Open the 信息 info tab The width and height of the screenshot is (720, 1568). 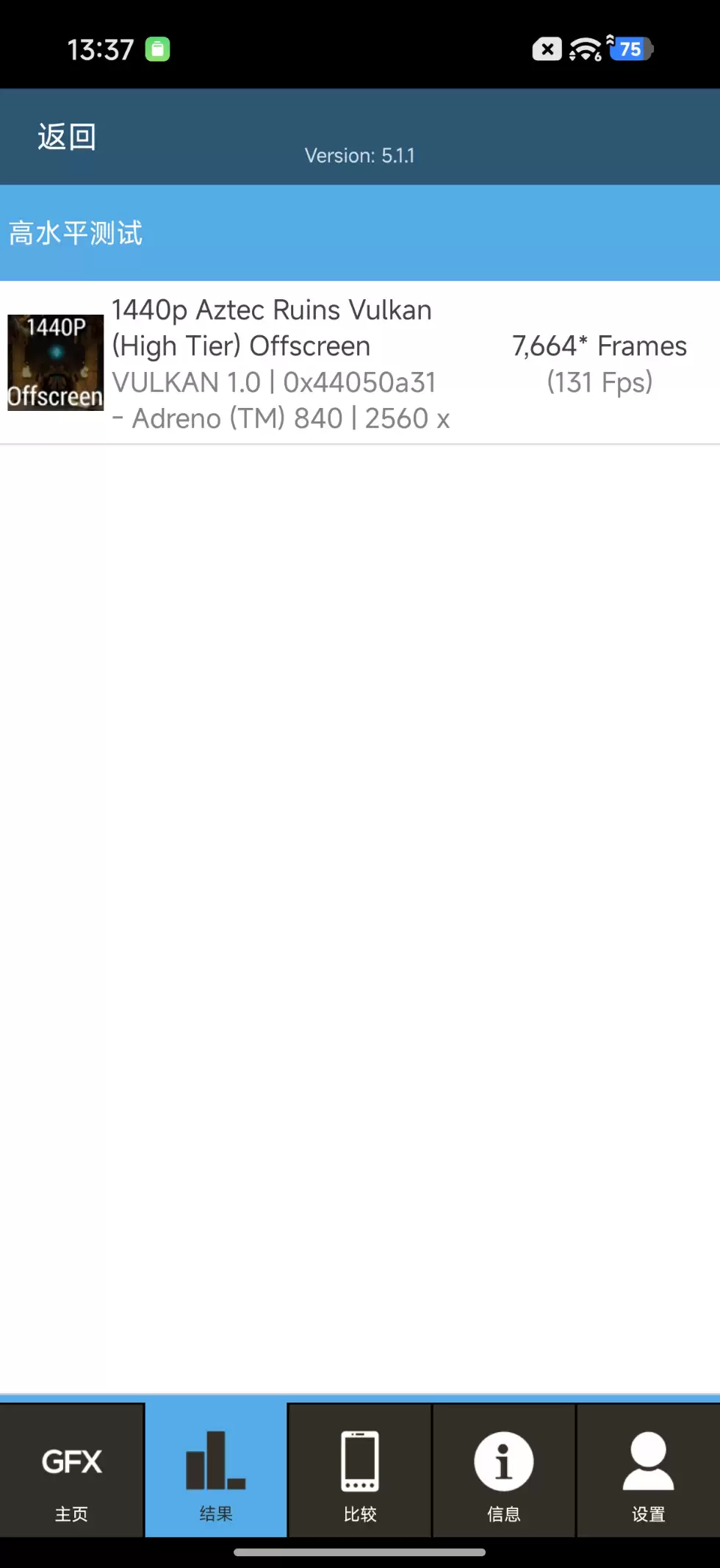503,1472
